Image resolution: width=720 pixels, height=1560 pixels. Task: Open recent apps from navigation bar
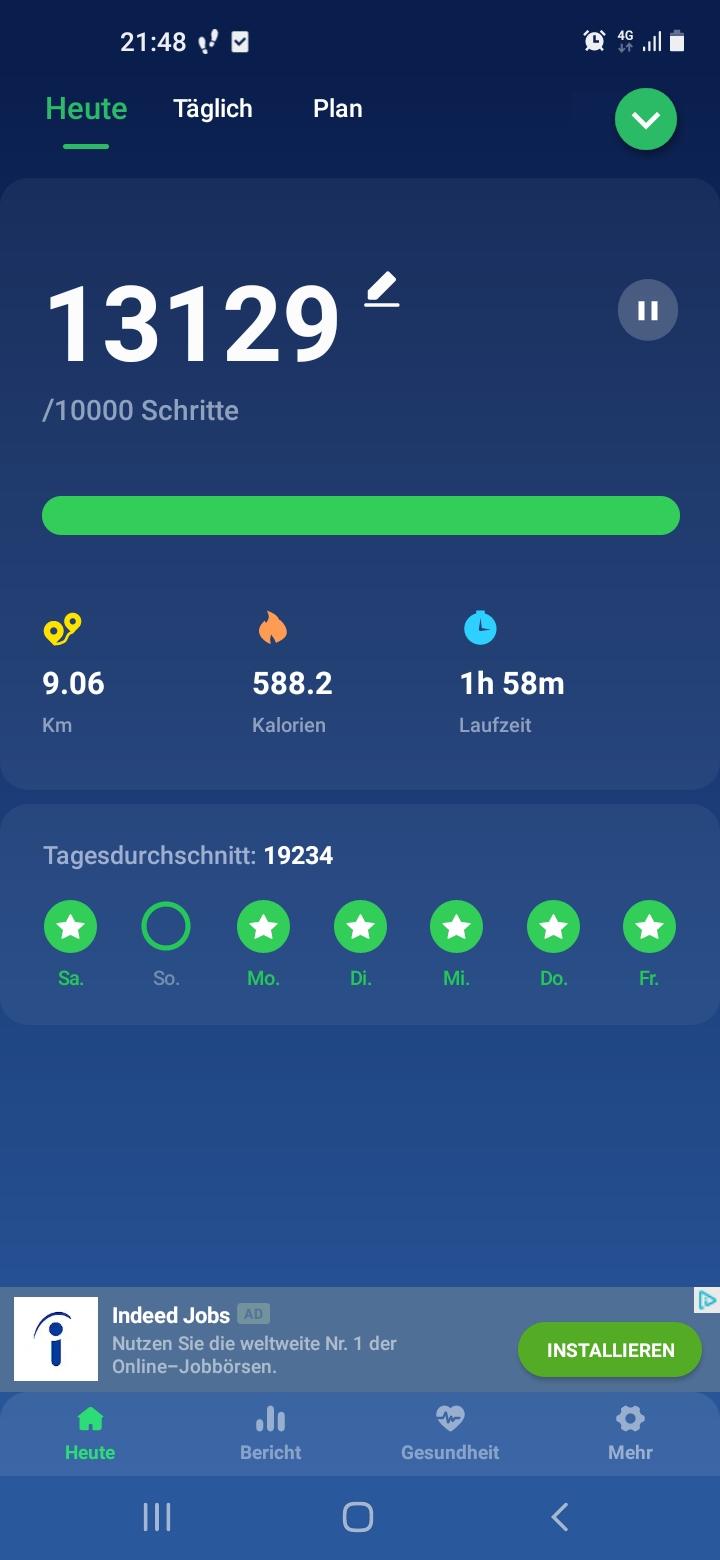[157, 1517]
